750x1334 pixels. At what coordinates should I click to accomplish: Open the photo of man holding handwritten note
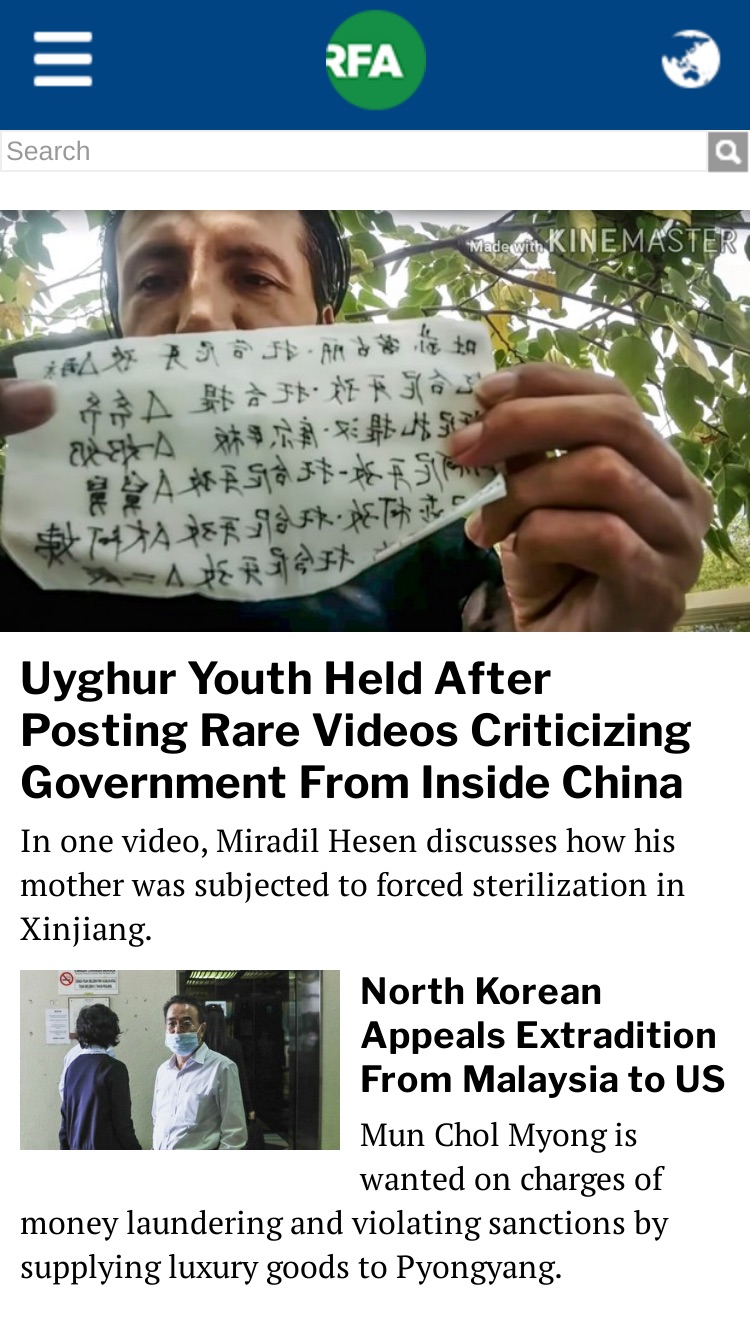tap(375, 421)
